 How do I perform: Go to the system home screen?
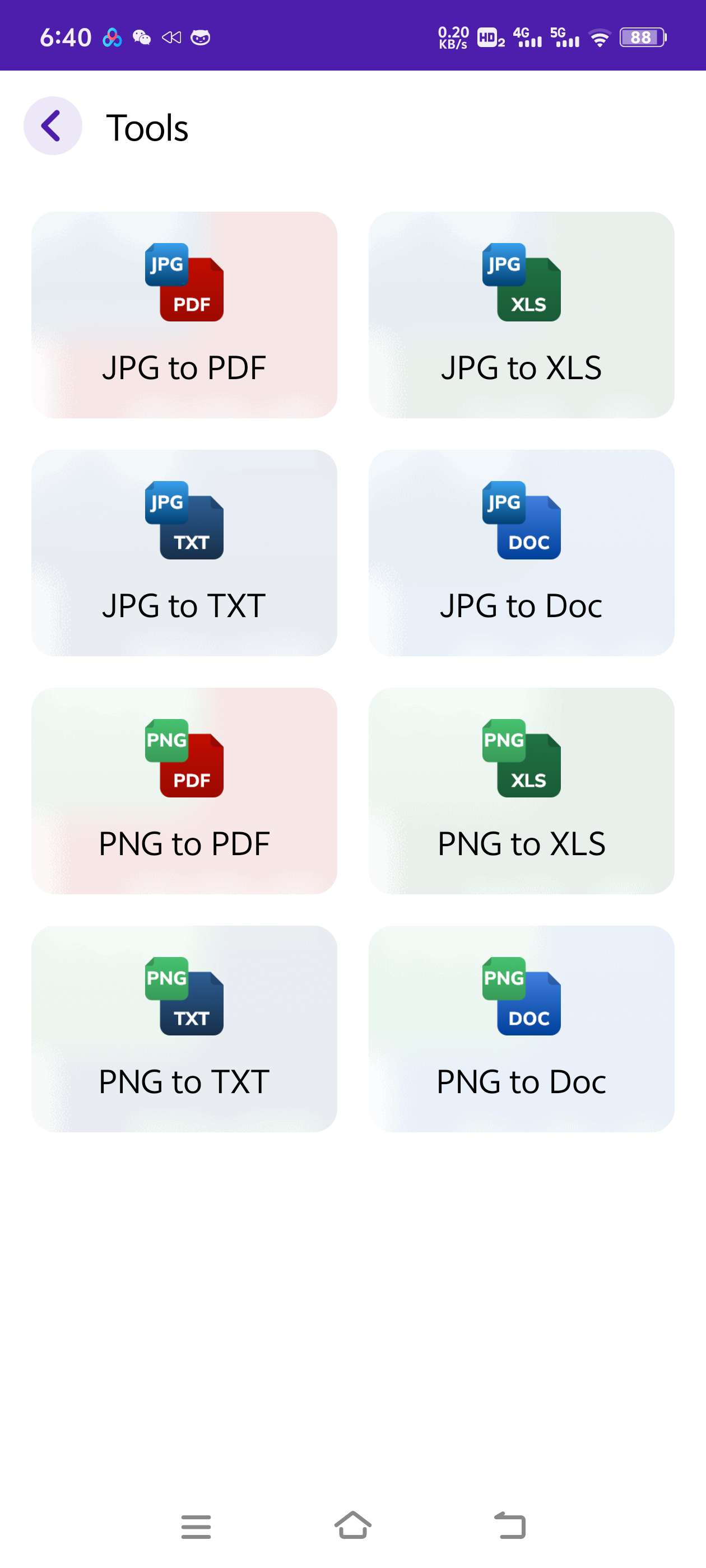(352, 1526)
